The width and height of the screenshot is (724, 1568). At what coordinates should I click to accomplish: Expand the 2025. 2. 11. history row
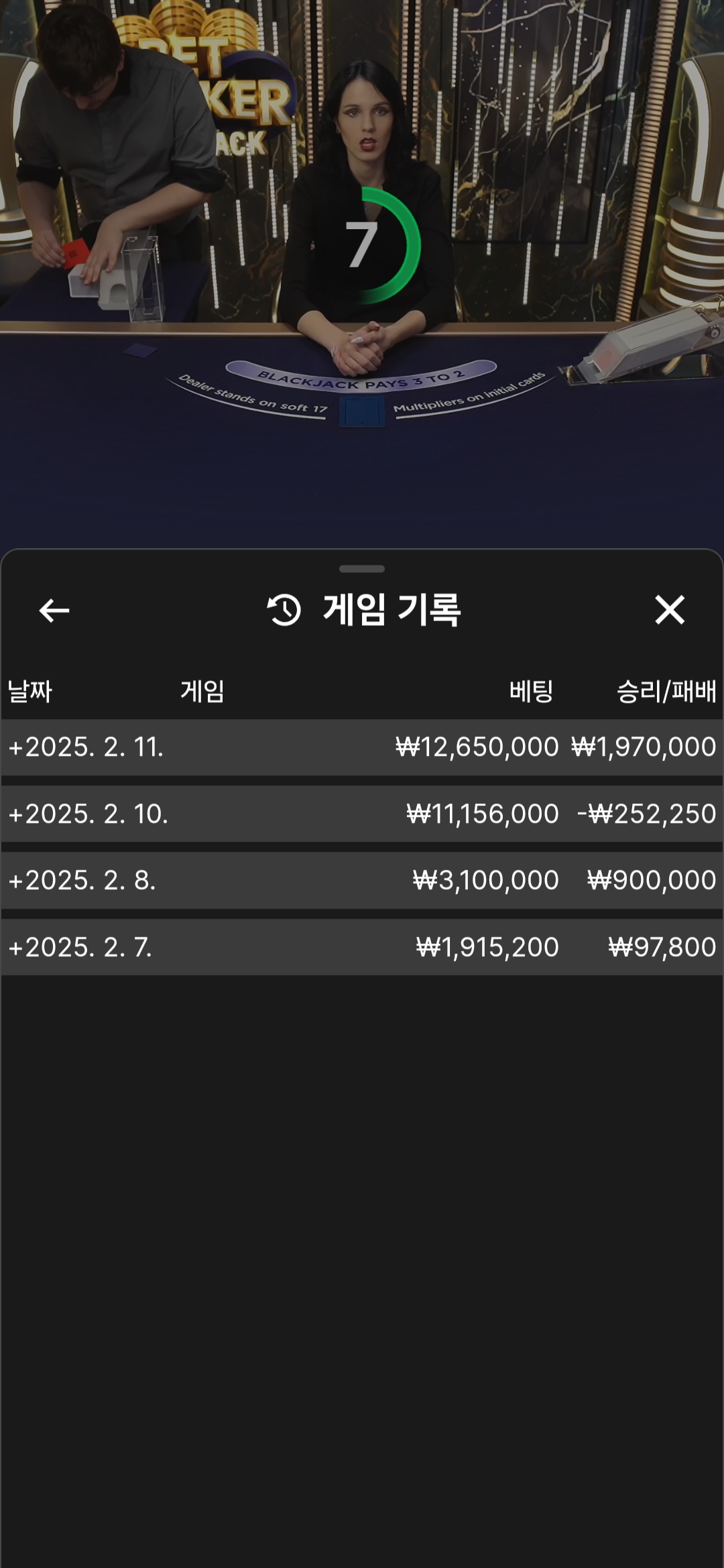(86, 747)
